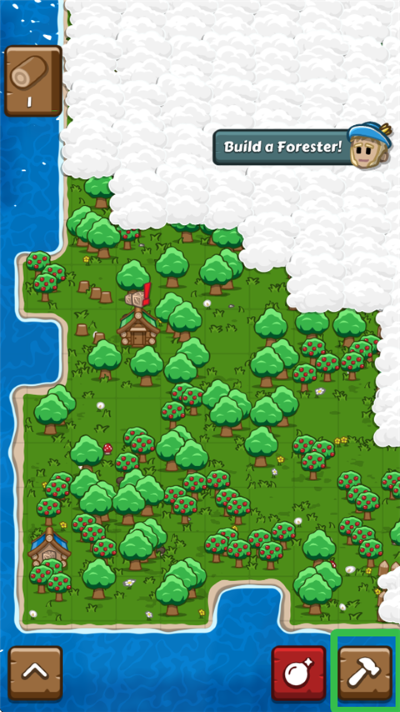400x712 pixels.
Task: Open the hammer build menu
Action: [x=365, y=673]
